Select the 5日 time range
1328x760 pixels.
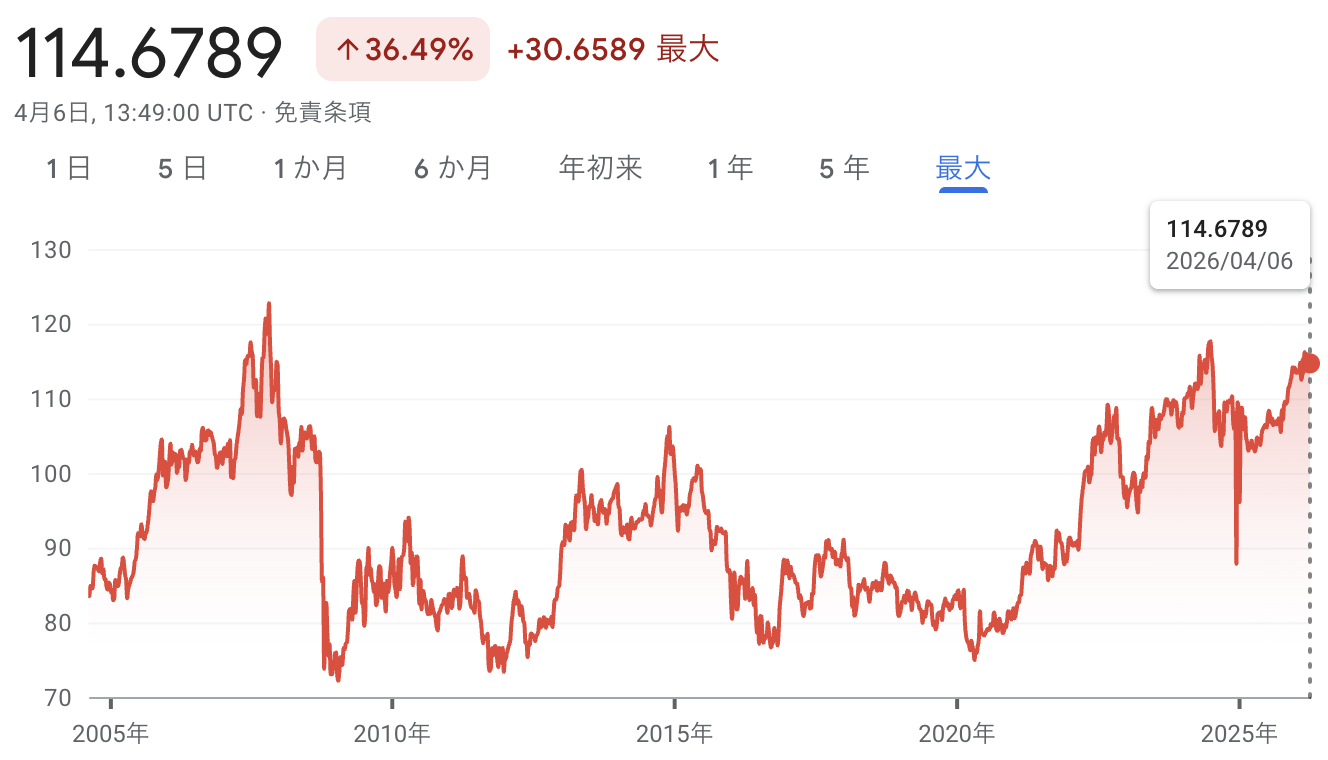coord(182,168)
